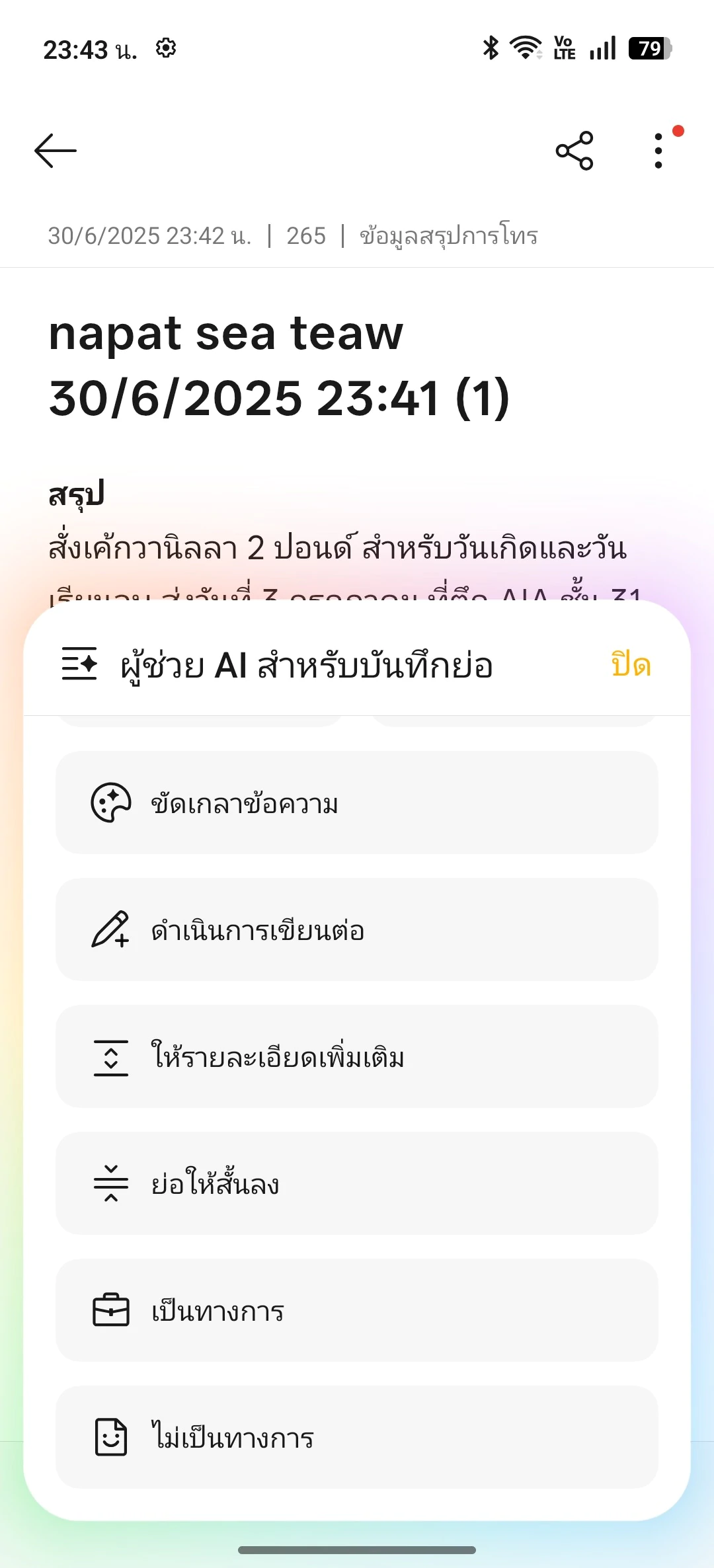The height and width of the screenshot is (1568, 714).
Task: Close the AI assistant panel with ปิด
Action: (631, 664)
